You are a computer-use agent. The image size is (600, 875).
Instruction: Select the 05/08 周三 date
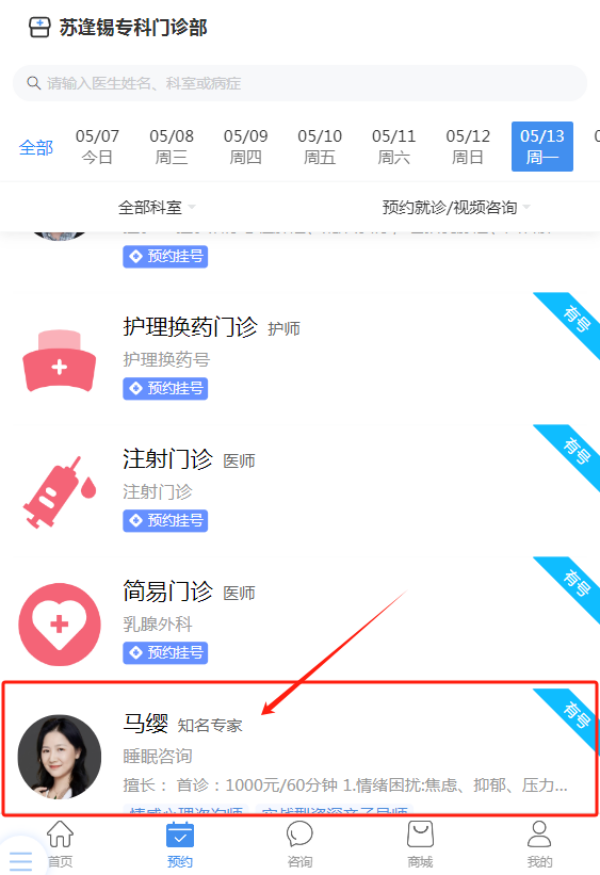click(x=171, y=146)
